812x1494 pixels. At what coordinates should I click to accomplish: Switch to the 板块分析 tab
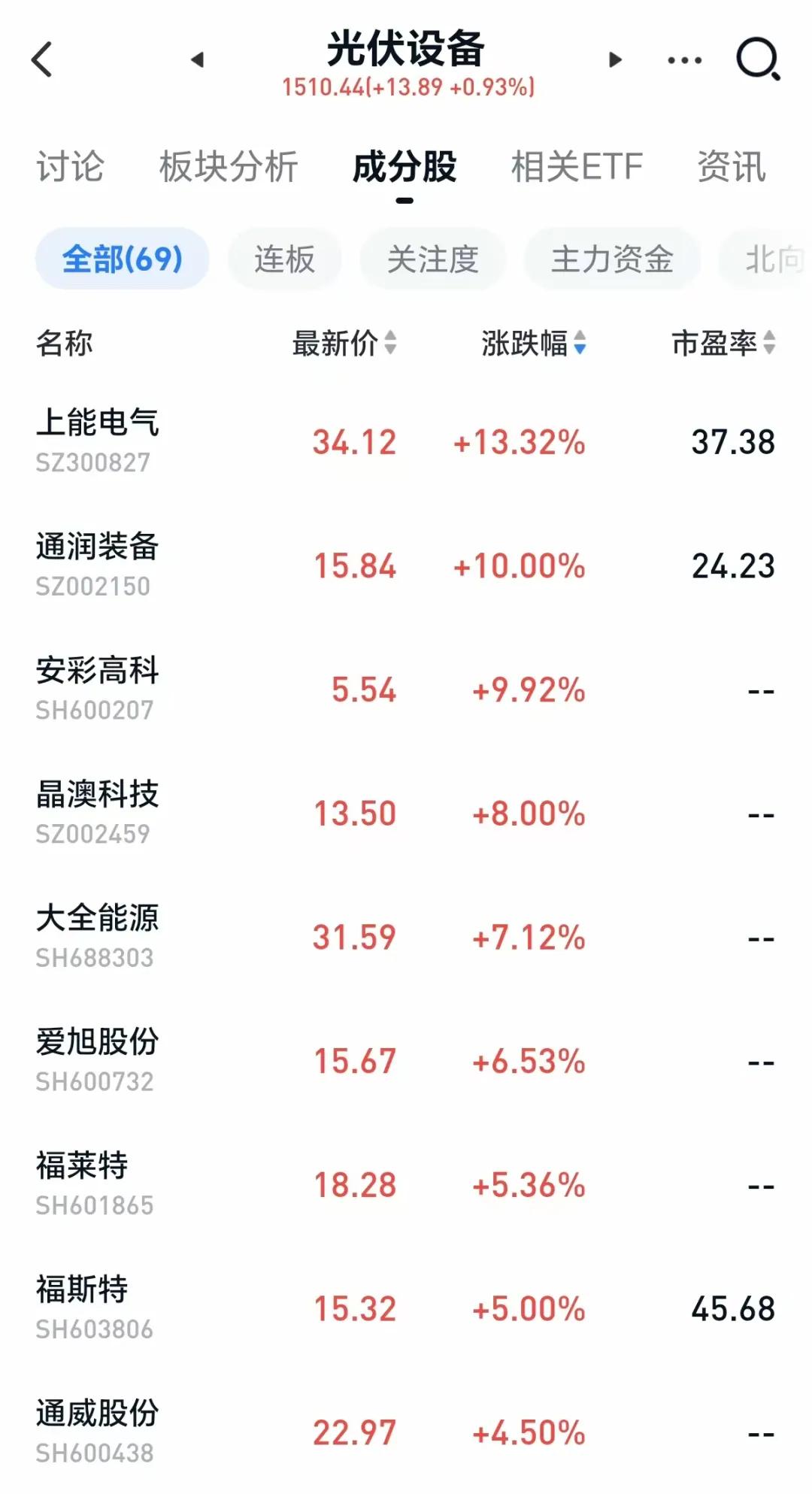(x=229, y=167)
